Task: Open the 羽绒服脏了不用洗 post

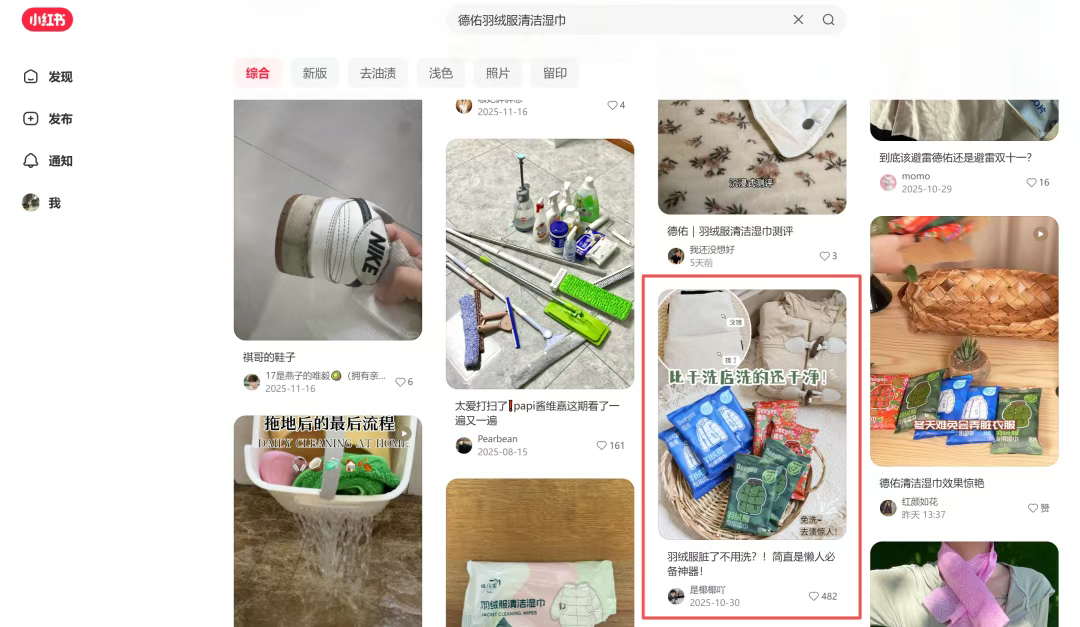Action: coord(752,415)
